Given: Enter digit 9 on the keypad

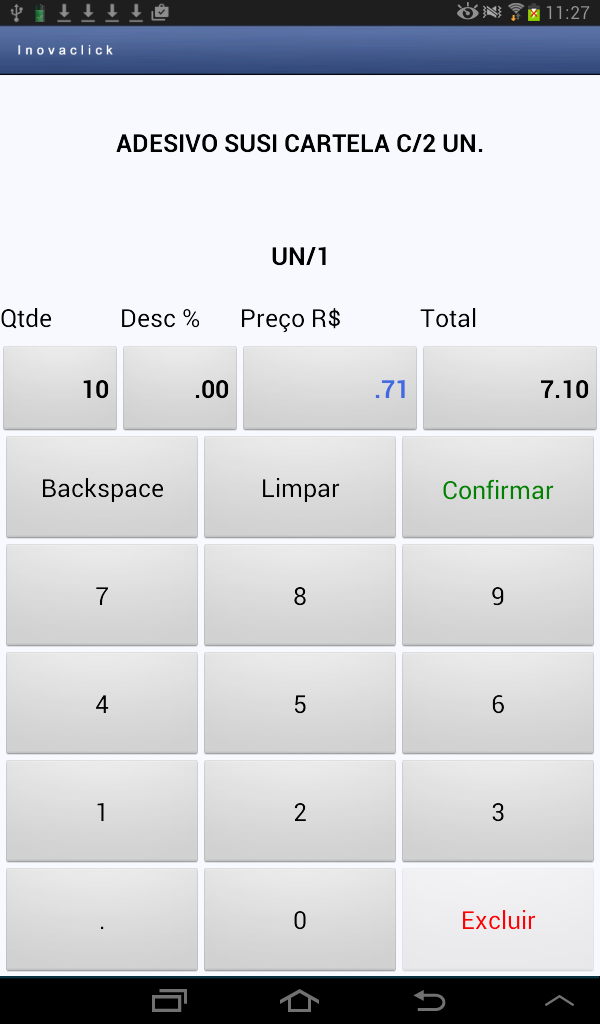Looking at the screenshot, I should click(498, 596).
